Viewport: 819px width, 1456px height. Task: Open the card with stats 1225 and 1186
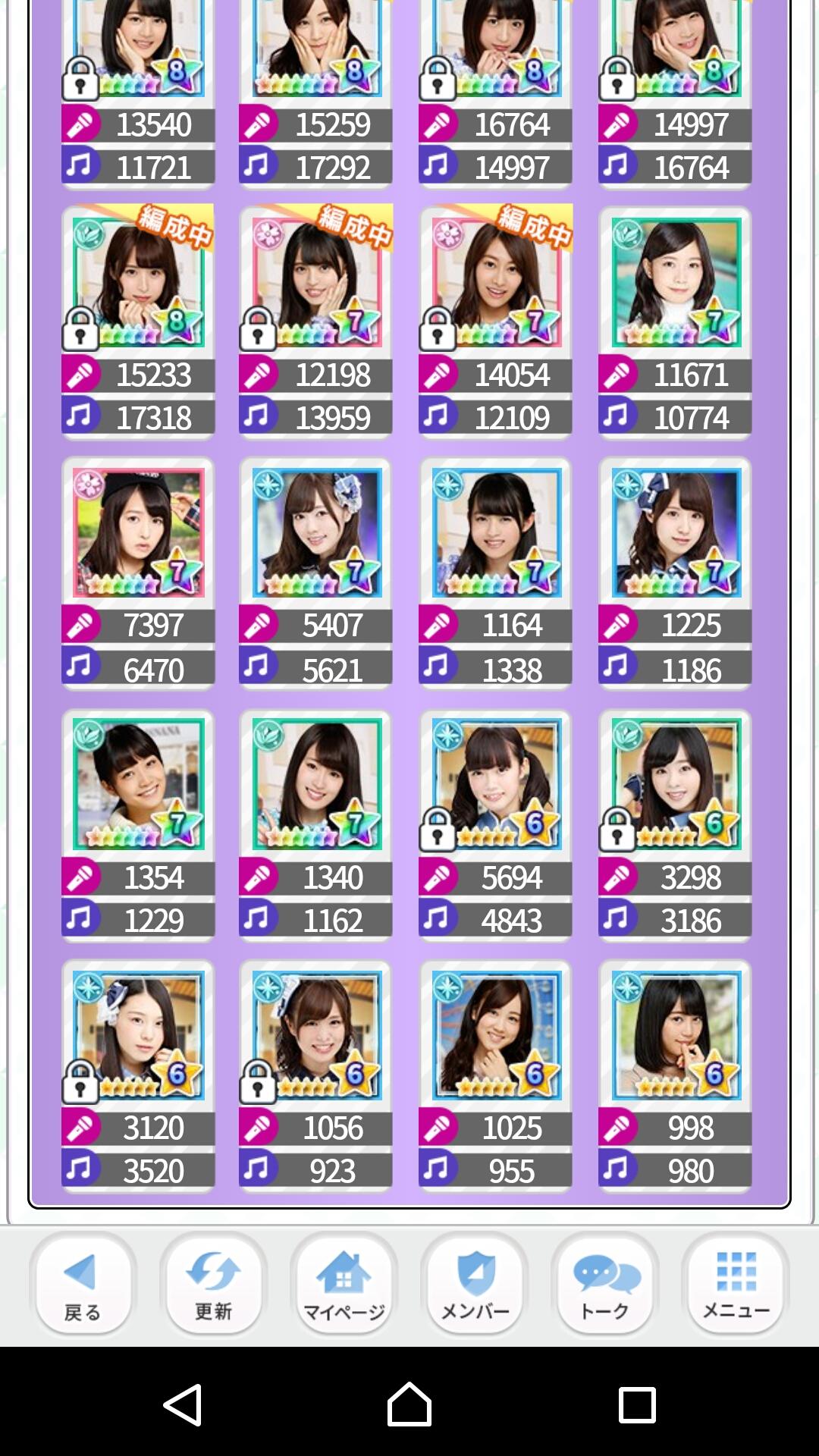(x=676, y=535)
